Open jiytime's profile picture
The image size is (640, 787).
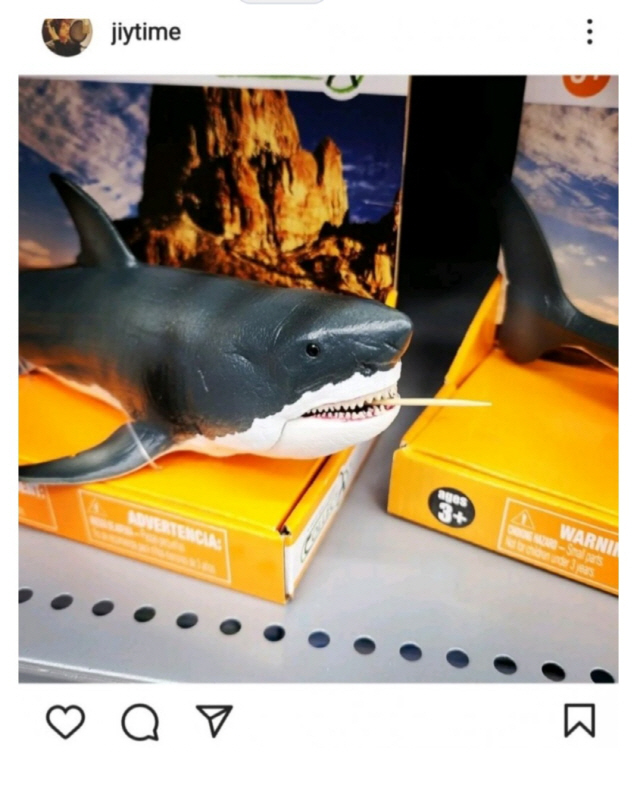pyautogui.click(x=66, y=32)
